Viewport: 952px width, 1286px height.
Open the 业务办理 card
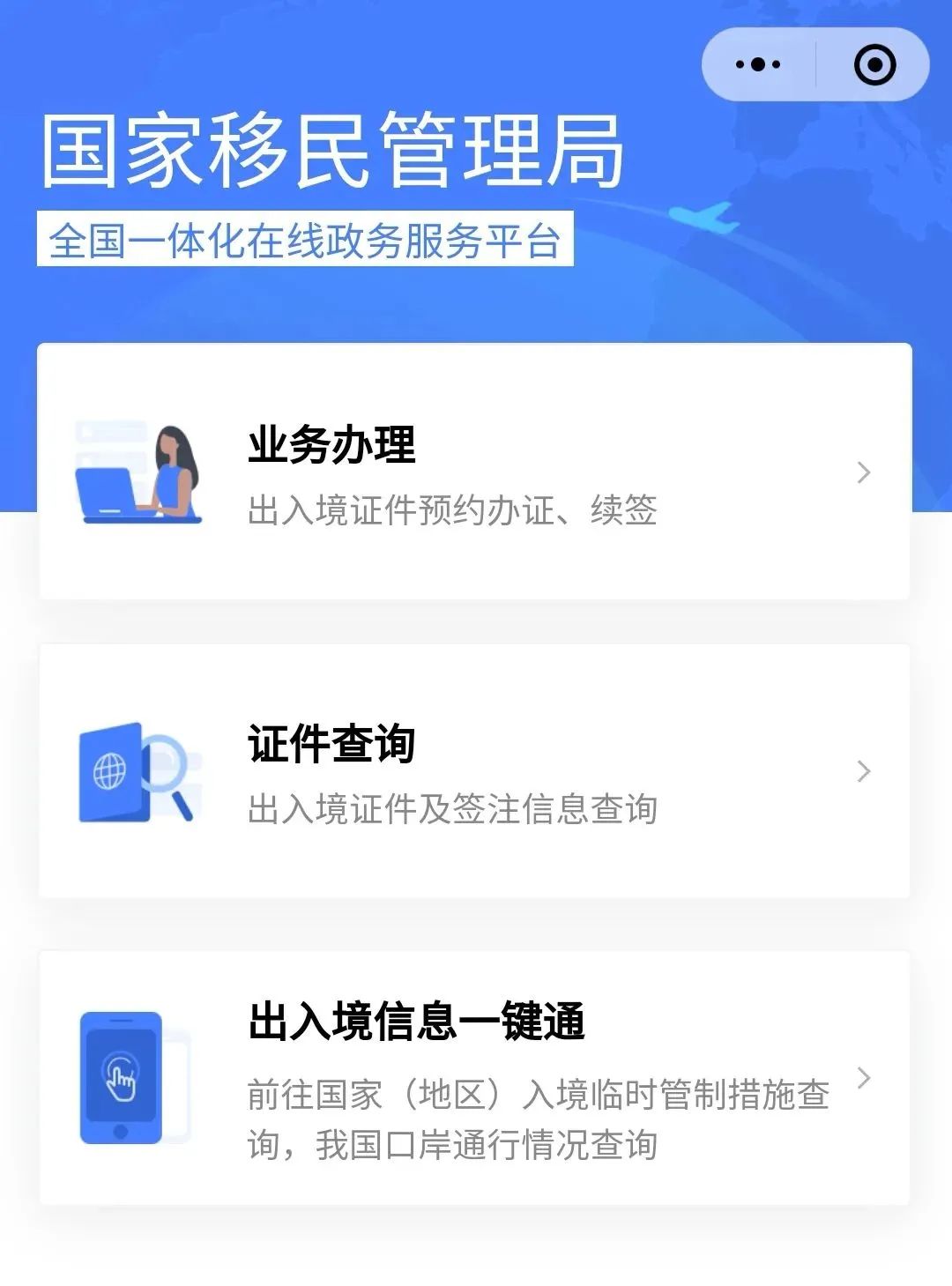click(x=474, y=472)
